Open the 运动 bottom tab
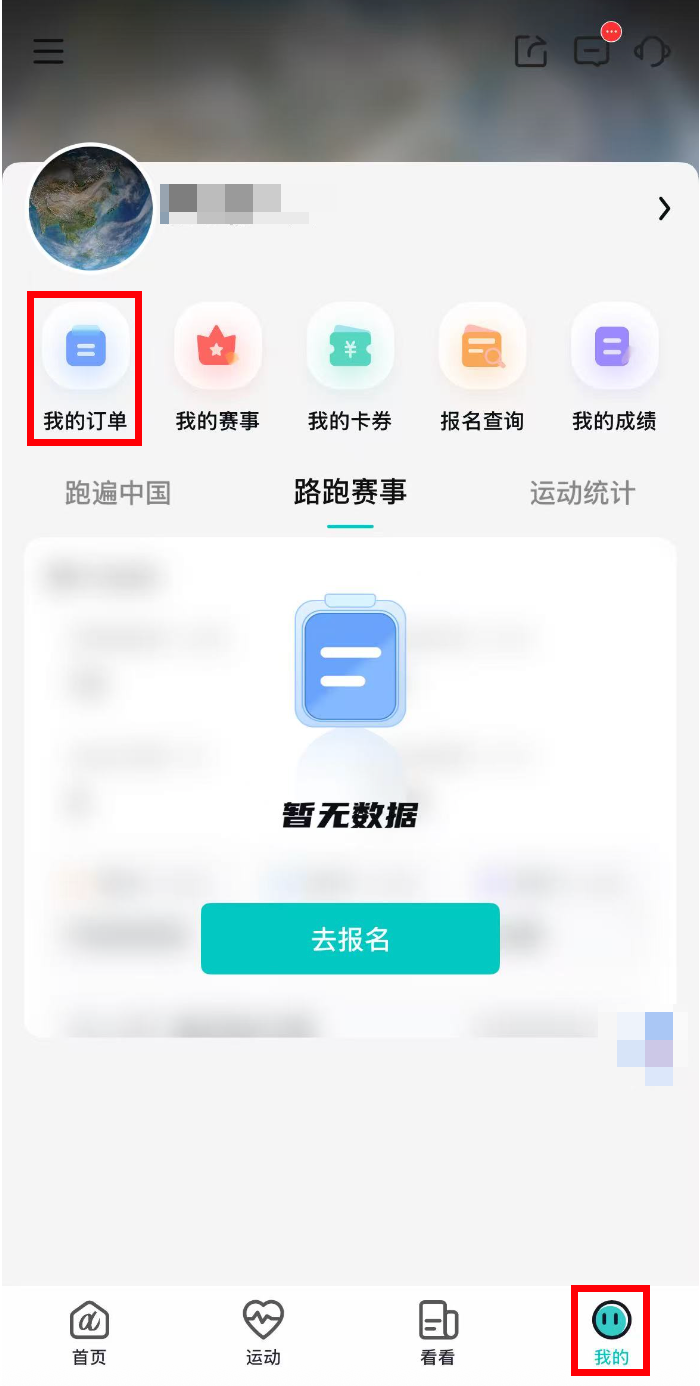Screen dimensions: 700x1386 (263, 1332)
